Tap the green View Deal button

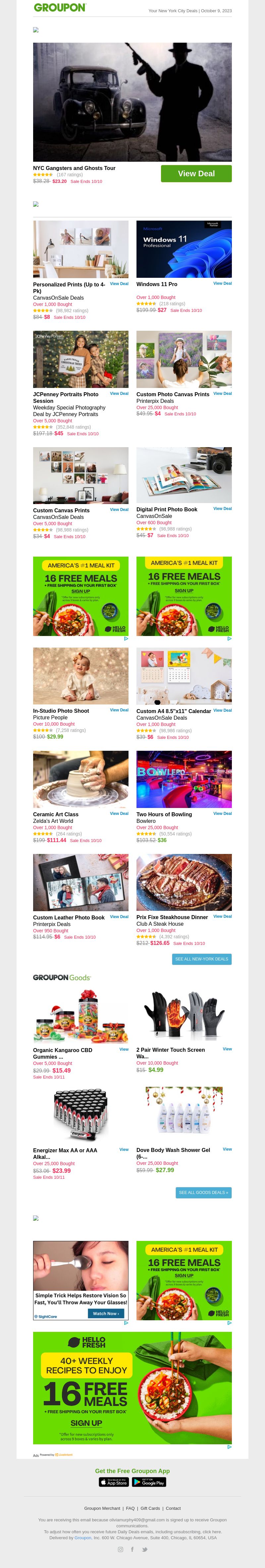point(196,174)
